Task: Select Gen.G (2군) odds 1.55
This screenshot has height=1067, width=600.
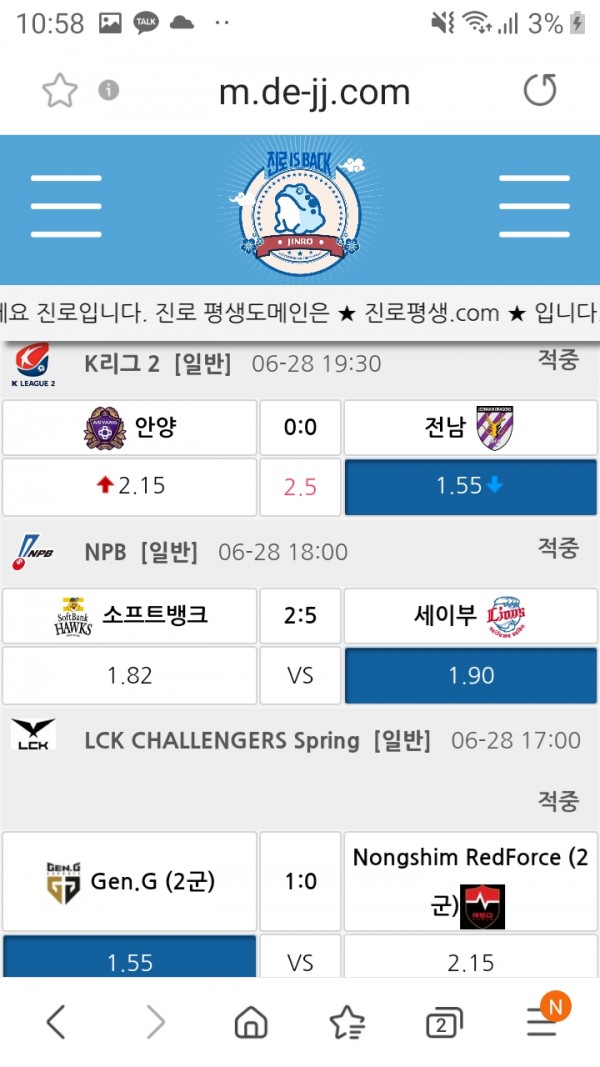Action: 129,961
